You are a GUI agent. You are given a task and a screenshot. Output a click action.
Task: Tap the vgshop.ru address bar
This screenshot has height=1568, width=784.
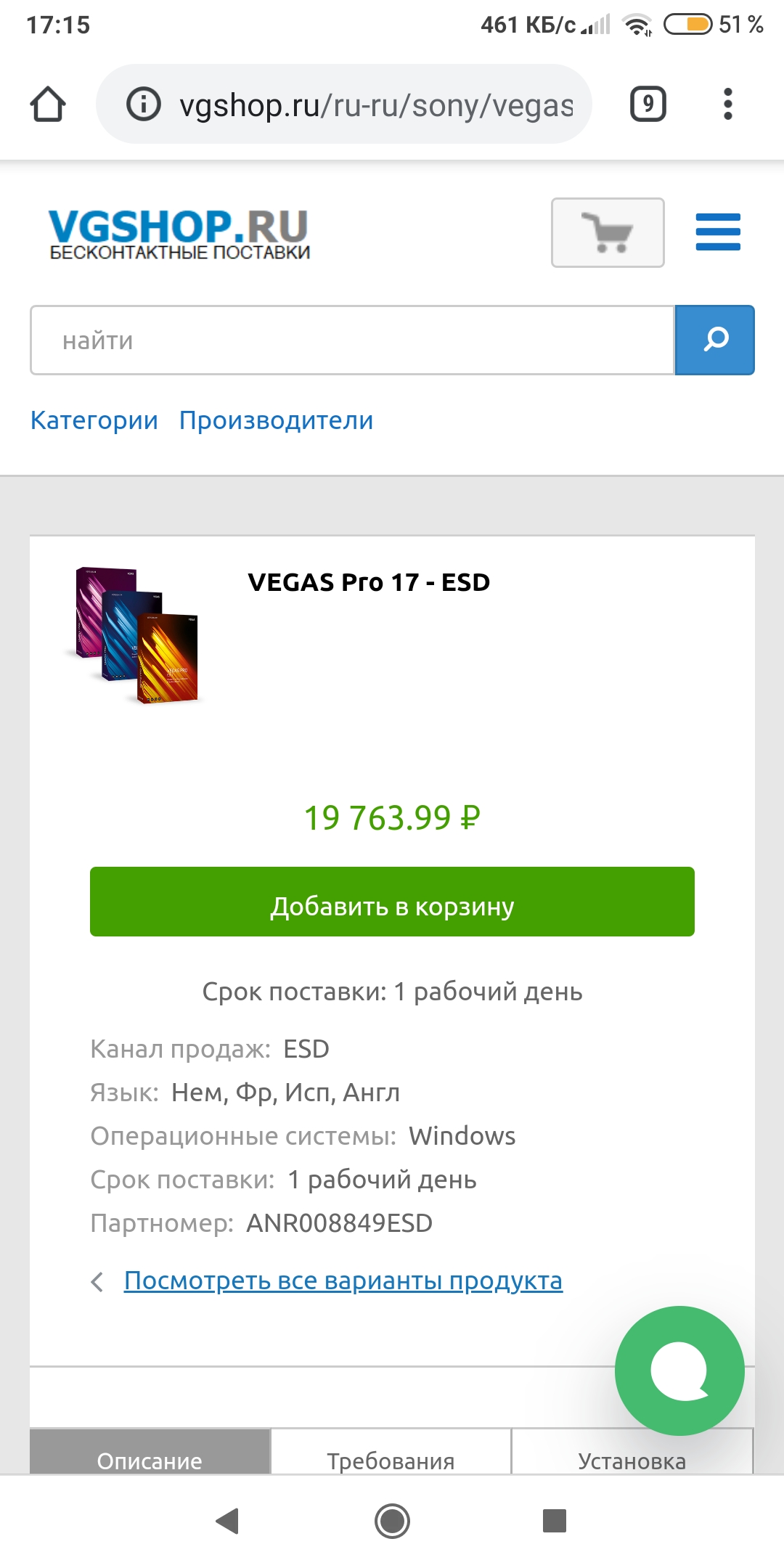pos(363,105)
